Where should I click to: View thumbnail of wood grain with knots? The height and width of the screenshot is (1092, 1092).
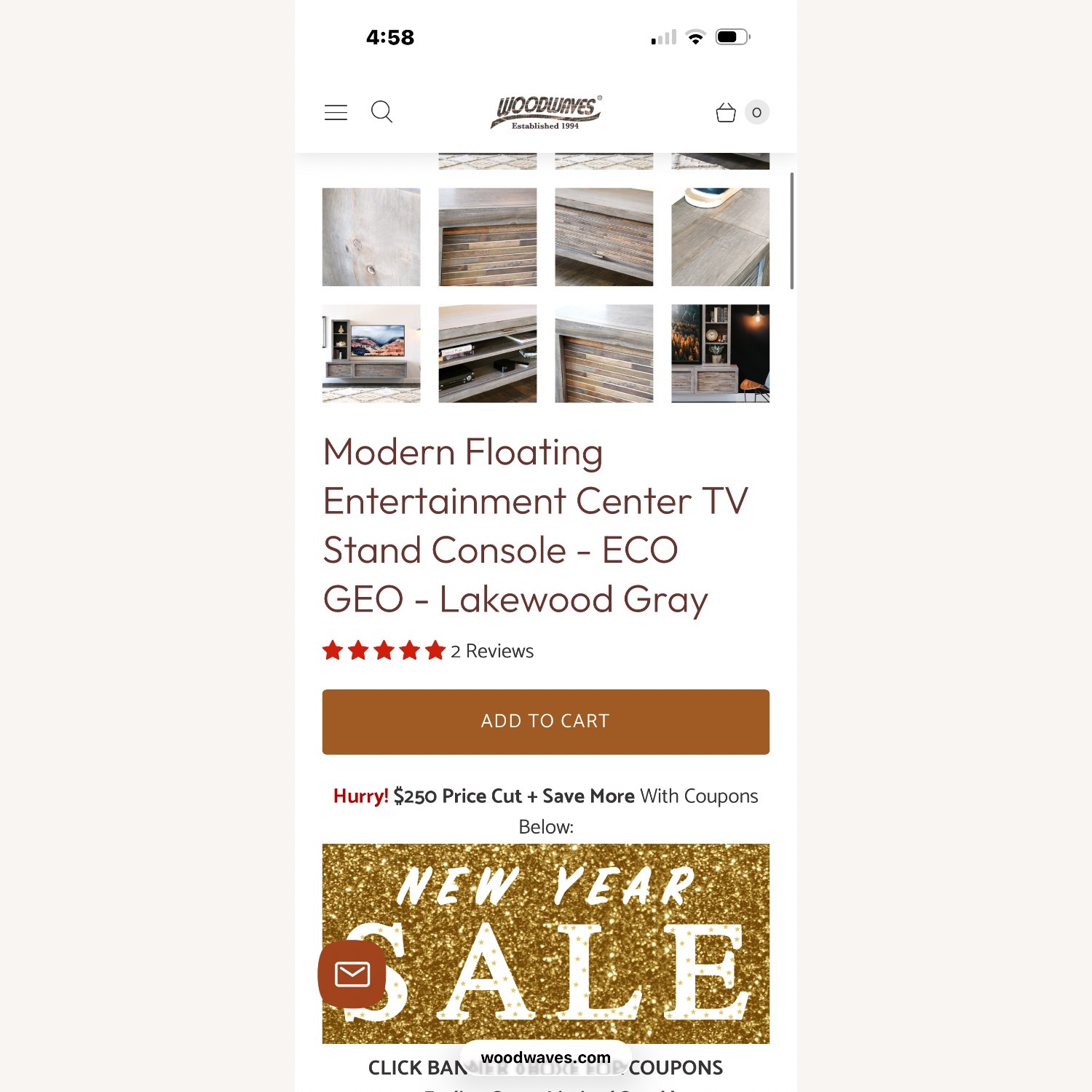[371, 237]
